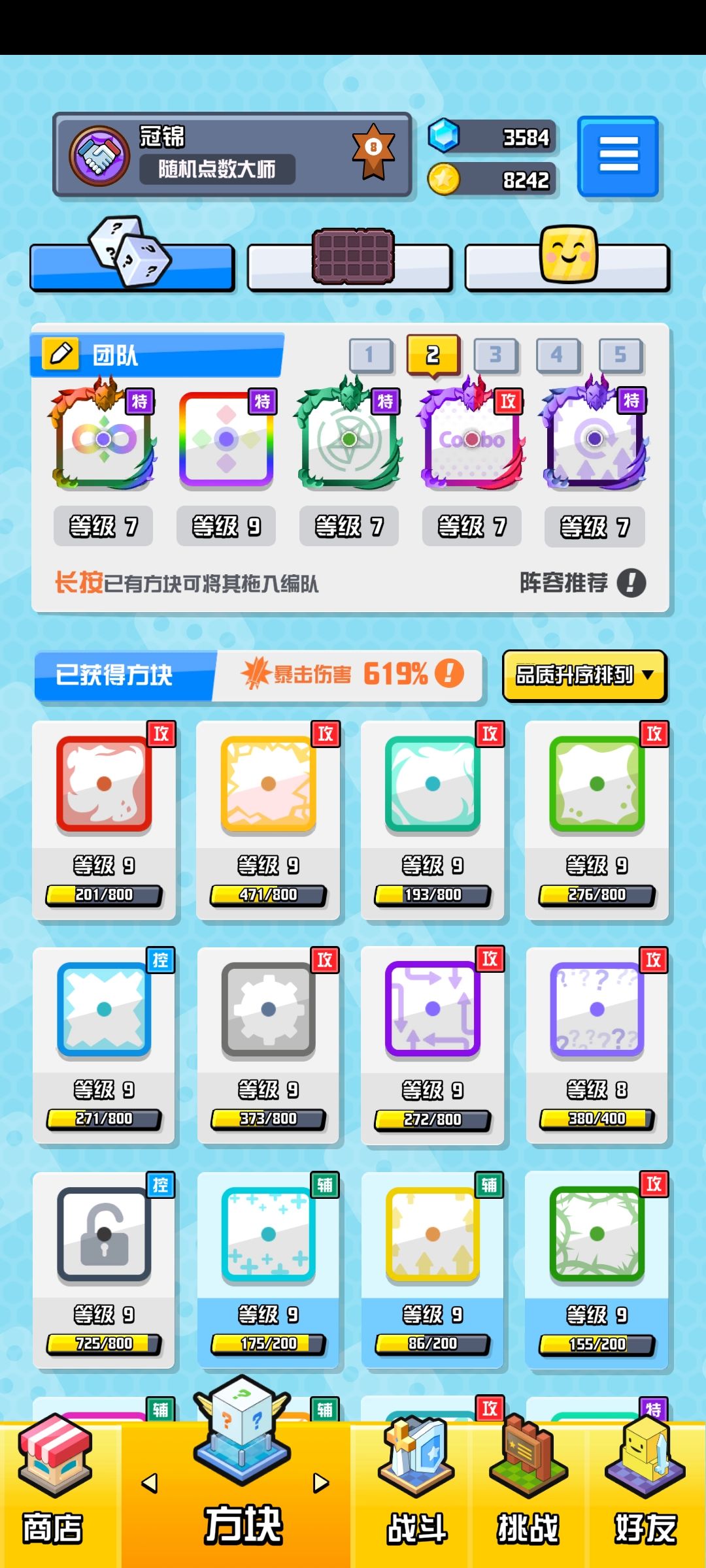
Task: Open the blue hamburger menu
Action: [x=618, y=155]
